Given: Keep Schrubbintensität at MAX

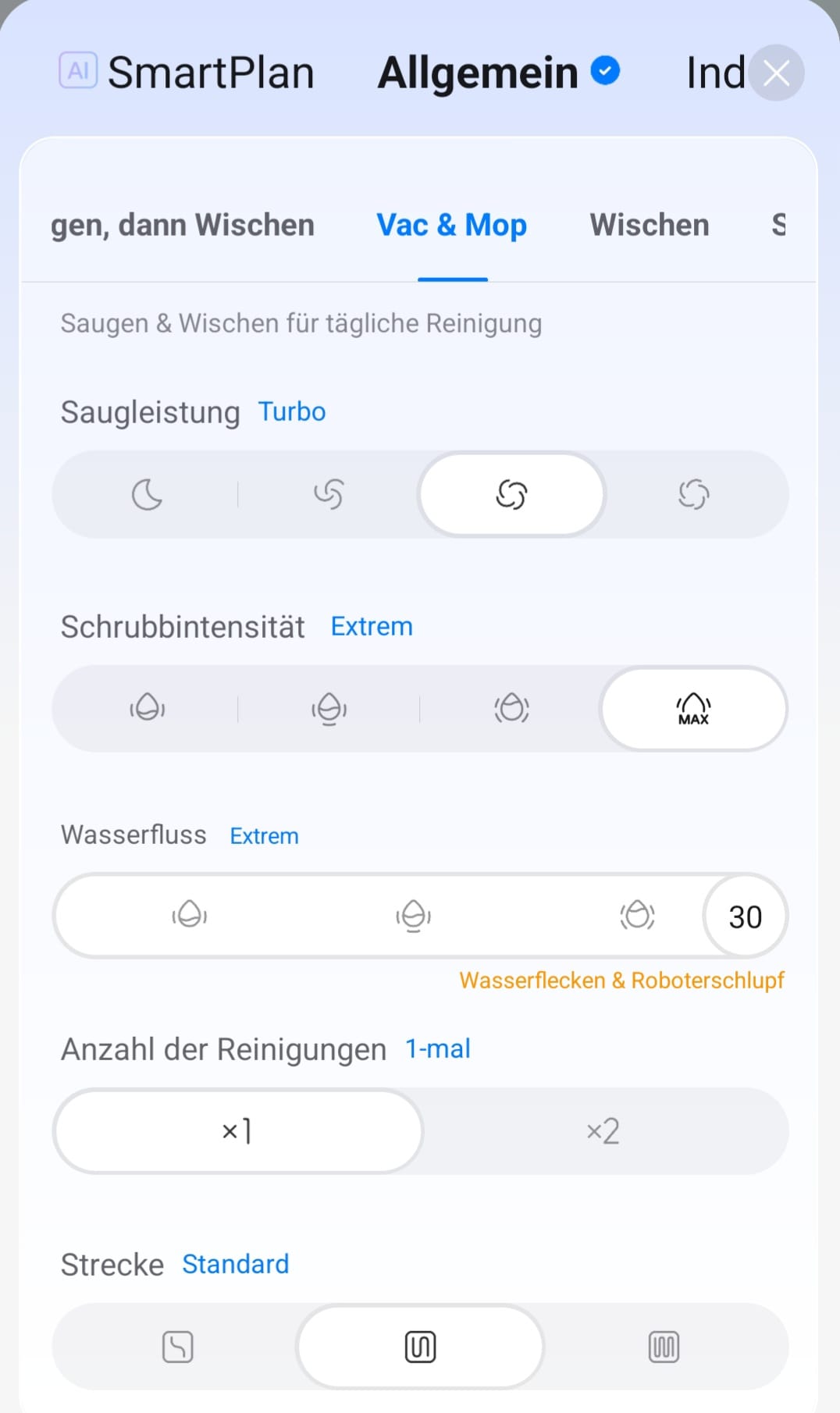Looking at the screenshot, I should pos(694,709).
